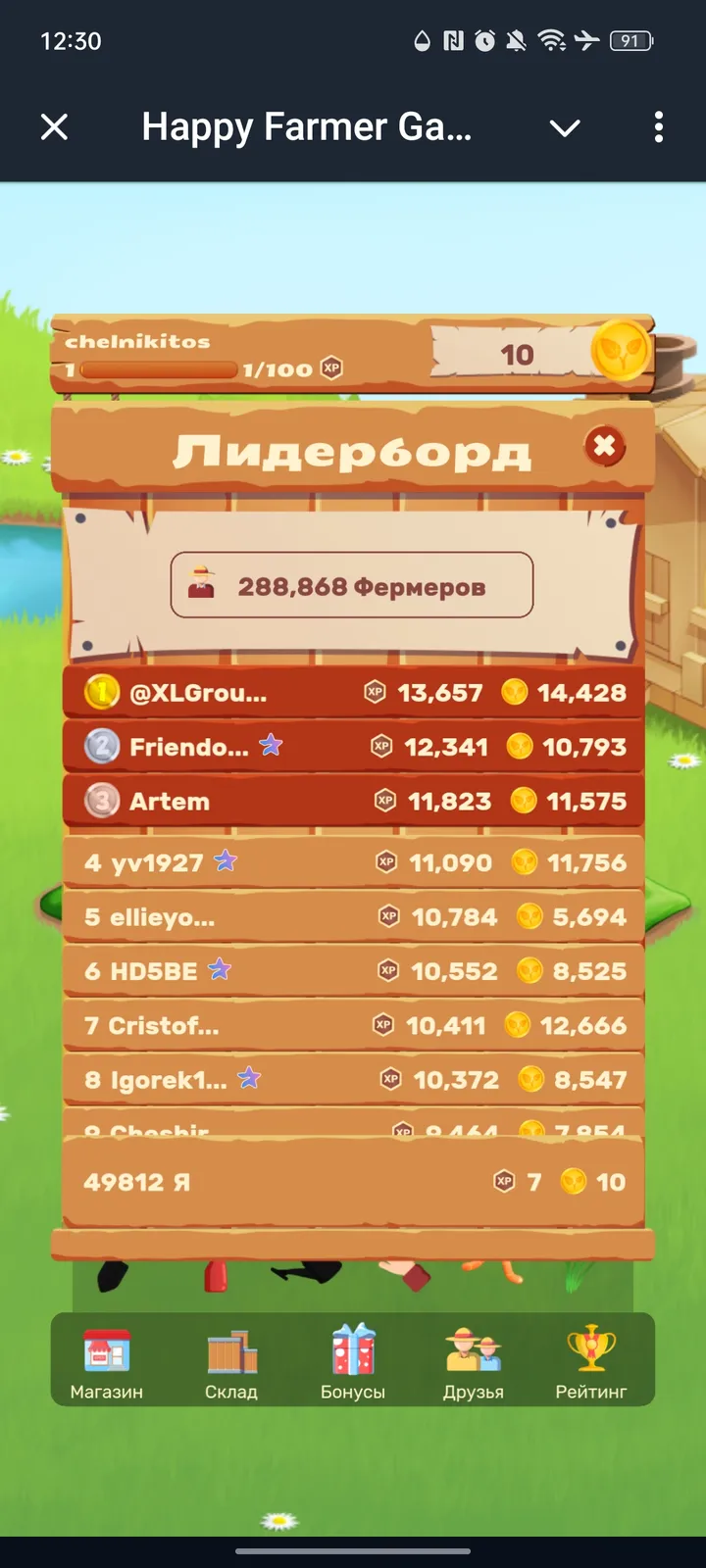
Task: Click the purple star next to HD5BE
Action: 221,968
